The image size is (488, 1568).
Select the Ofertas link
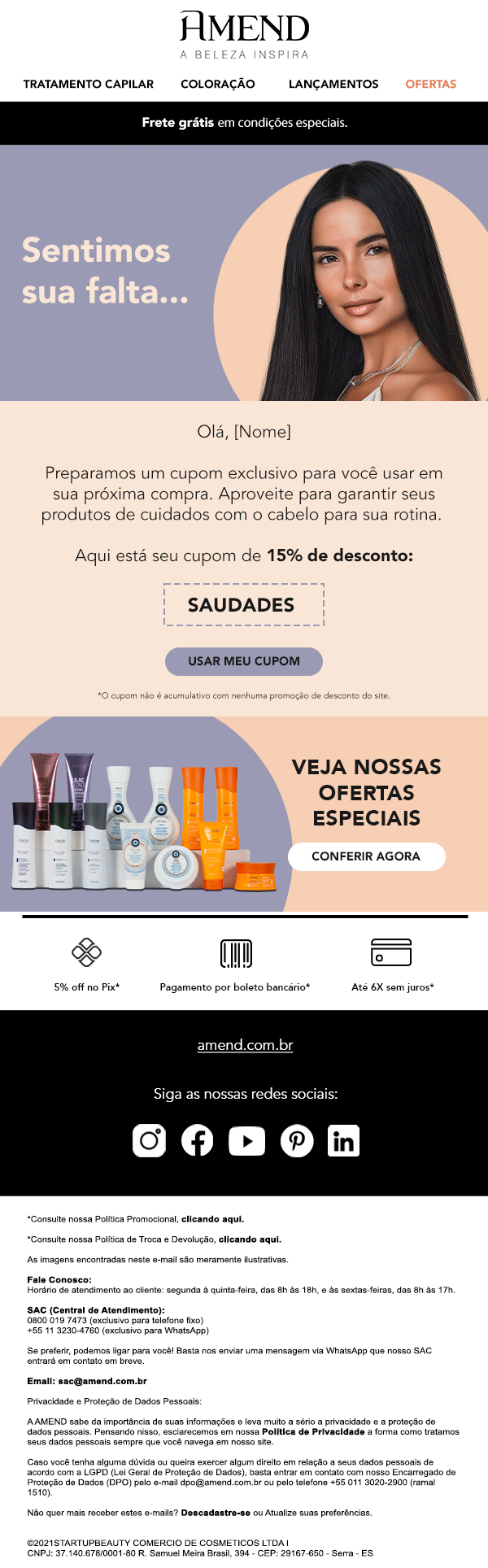[430, 84]
